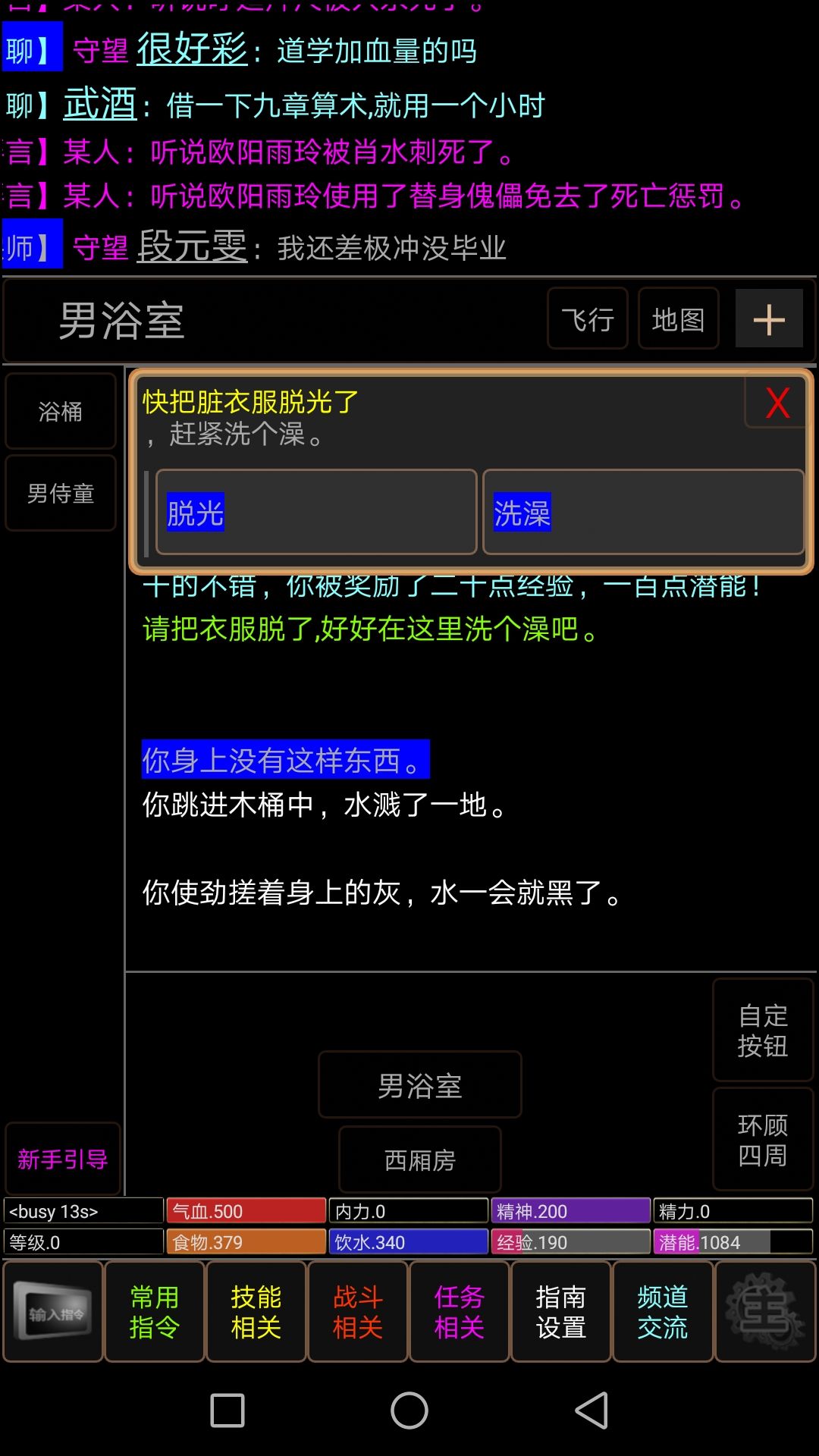
Task: Switch to 任务相关 quest tab
Action: (460, 1311)
